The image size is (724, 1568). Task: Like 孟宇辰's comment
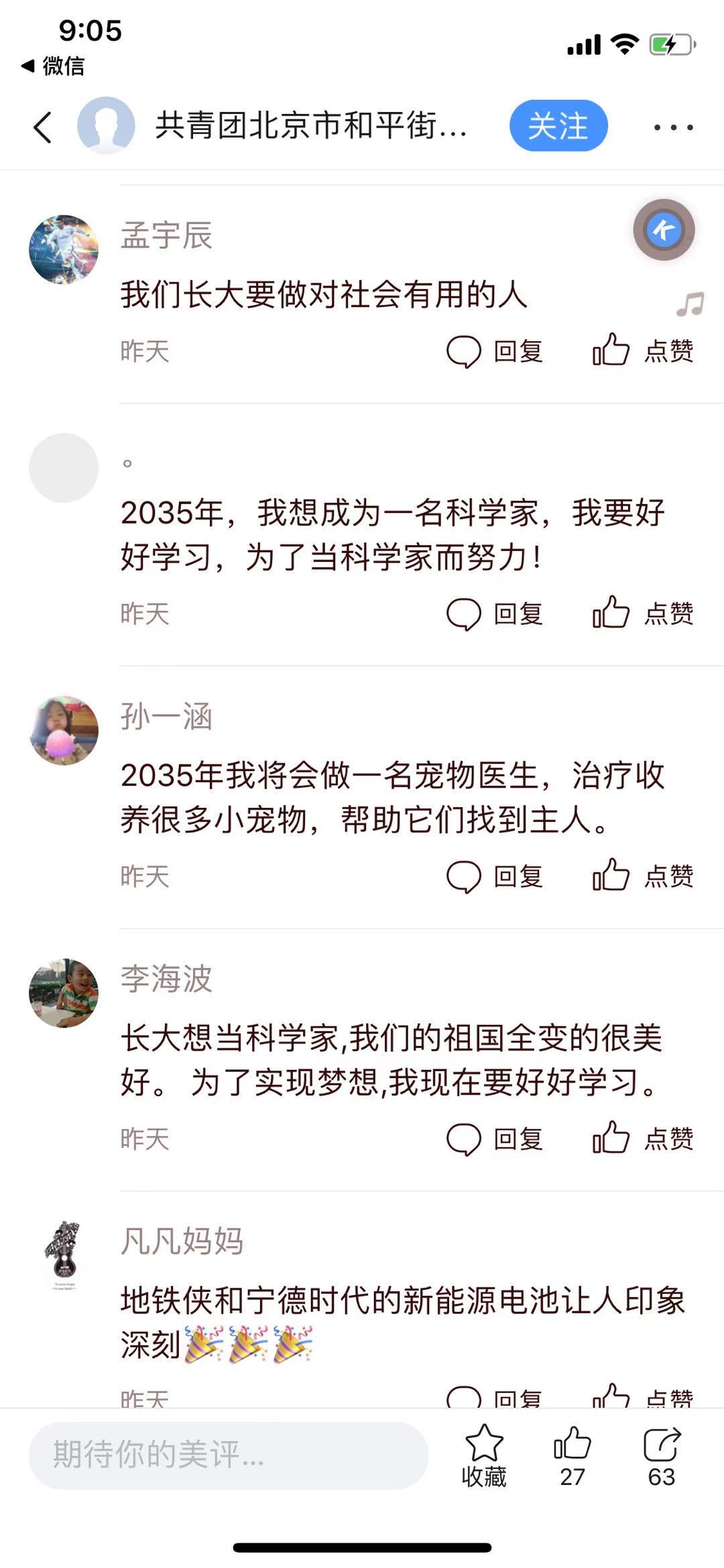click(642, 350)
